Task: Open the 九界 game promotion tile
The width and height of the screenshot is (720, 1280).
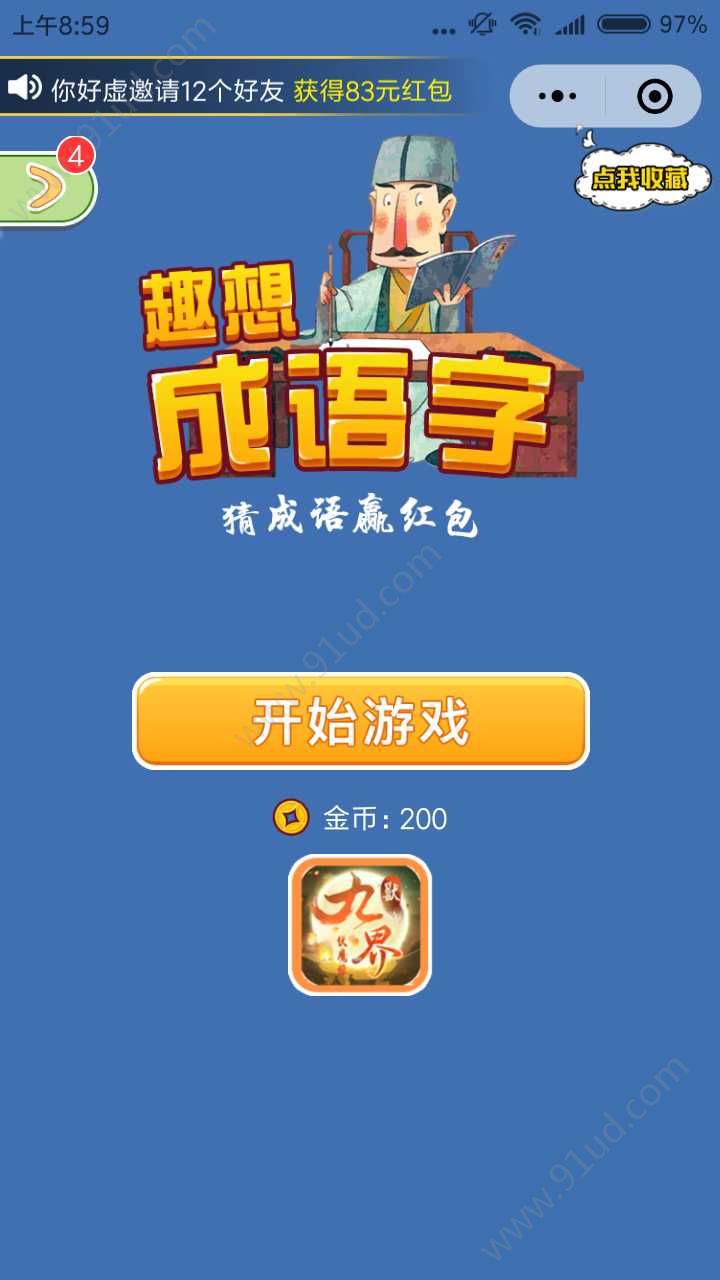Action: pyautogui.click(x=360, y=925)
